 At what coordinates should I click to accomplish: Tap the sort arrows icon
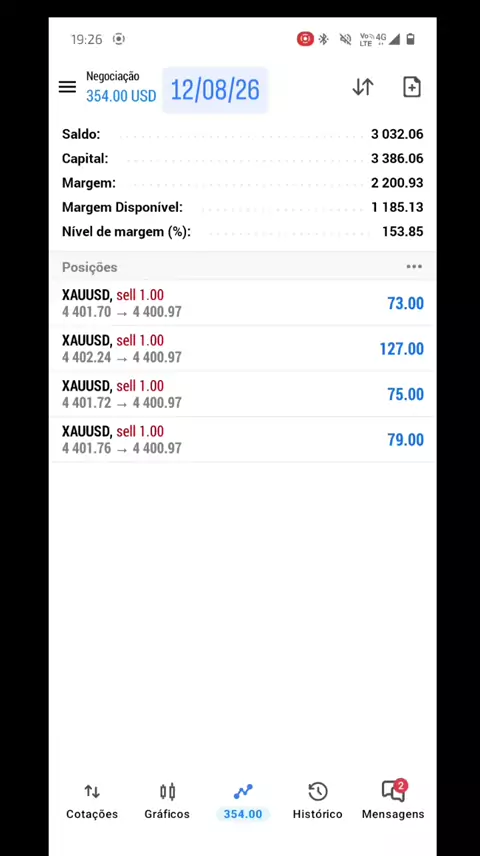(363, 87)
